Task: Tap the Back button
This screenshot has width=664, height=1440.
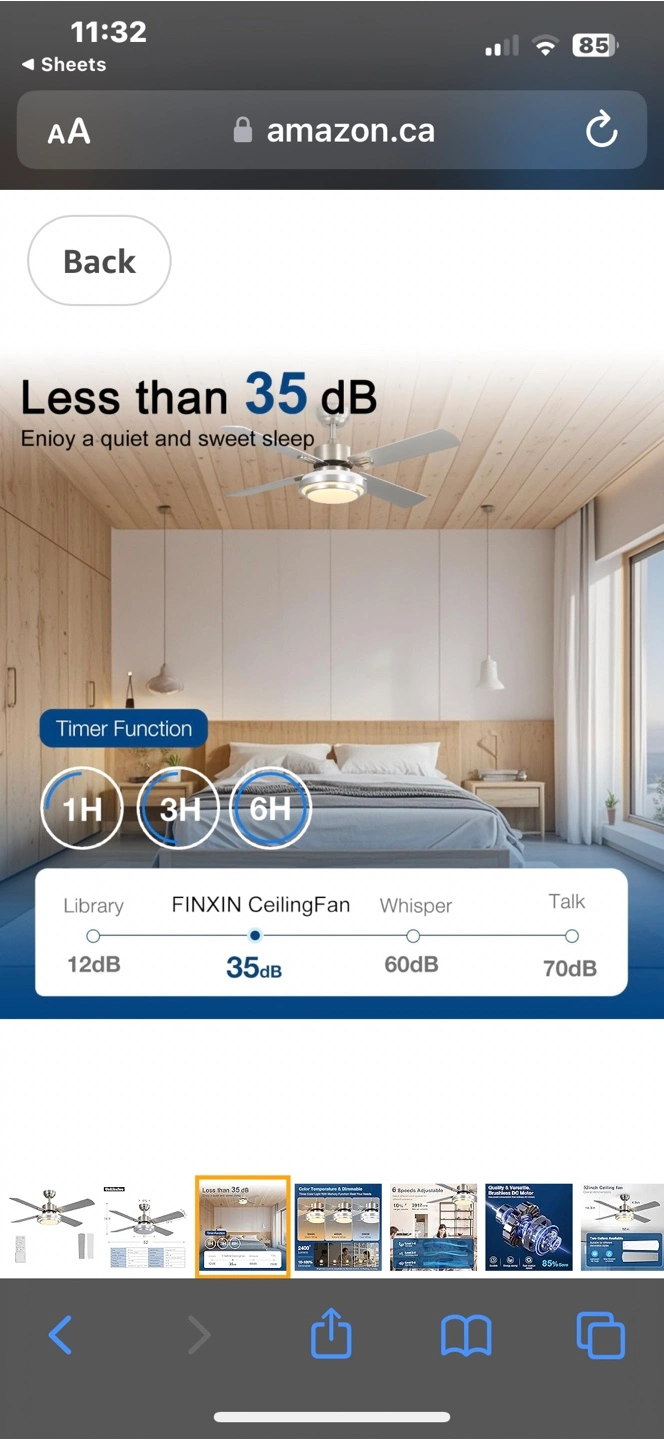Action: pos(99,261)
